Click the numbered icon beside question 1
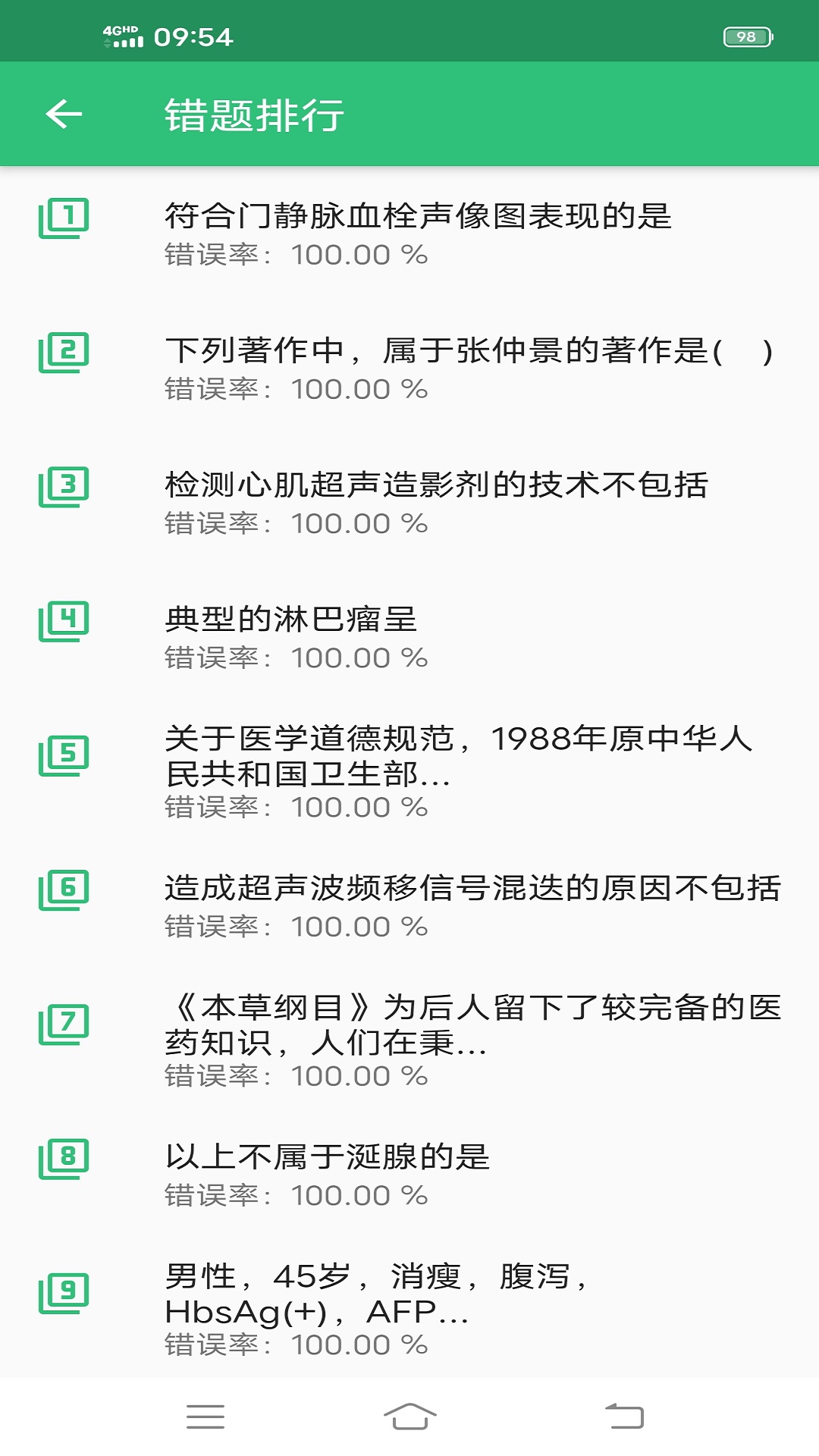This screenshot has height=1456, width=819. point(67,220)
